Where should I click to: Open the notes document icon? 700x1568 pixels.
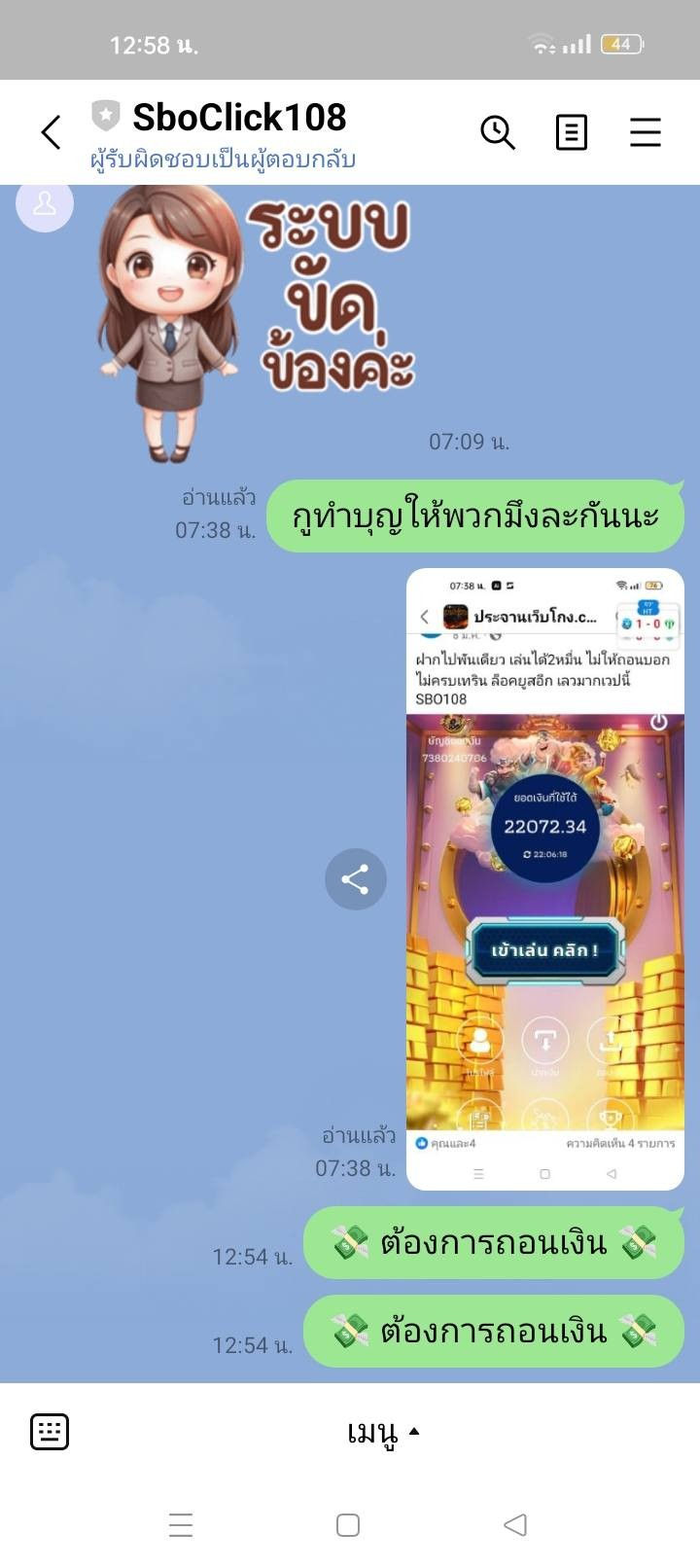click(x=571, y=132)
